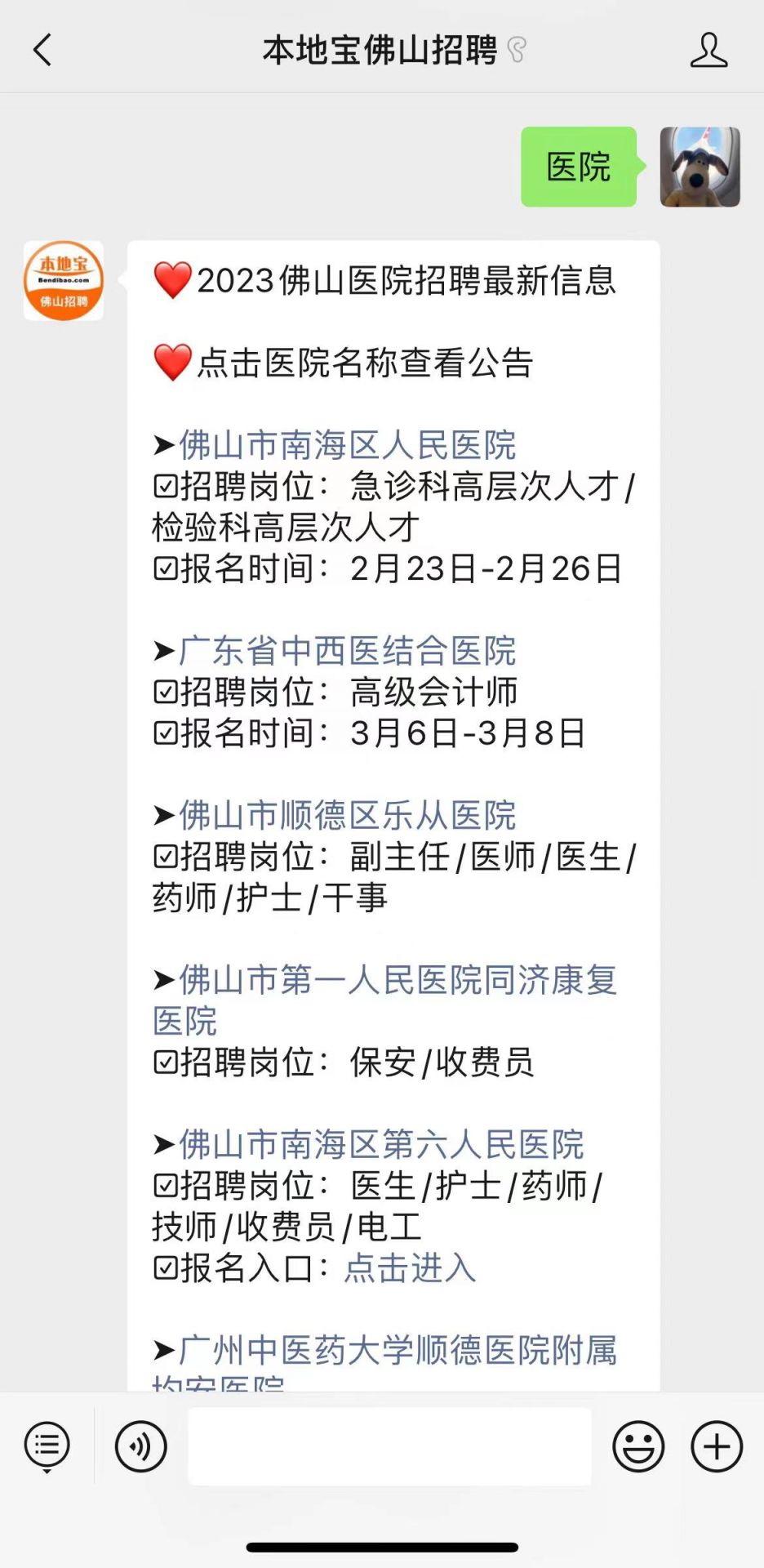This screenshot has width=764, height=1568.
Task: Go back from the chat
Action: coord(42,50)
